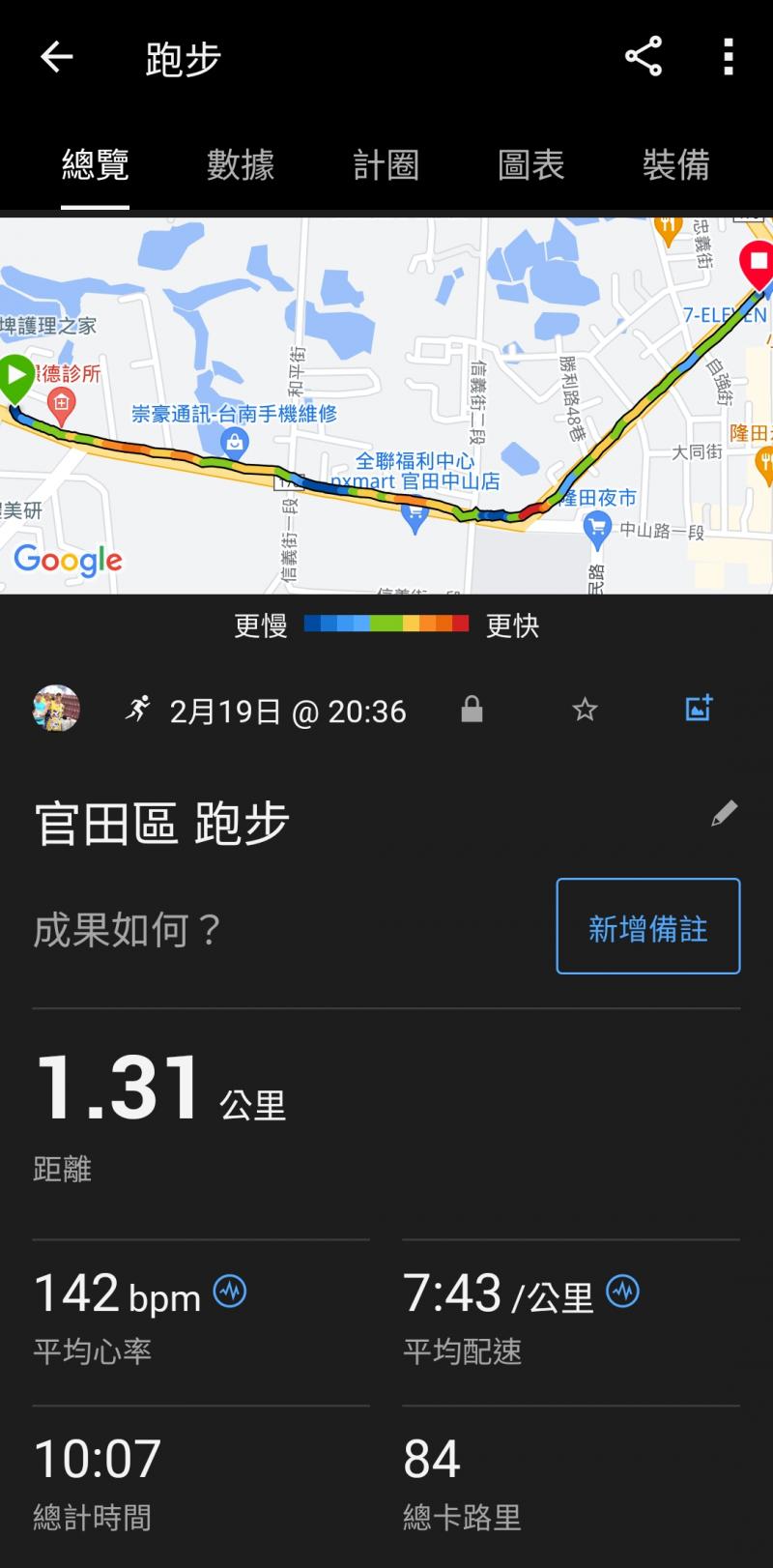This screenshot has height=1568, width=773.
Task: Tap the 新增備註 button
Action: pos(647,926)
